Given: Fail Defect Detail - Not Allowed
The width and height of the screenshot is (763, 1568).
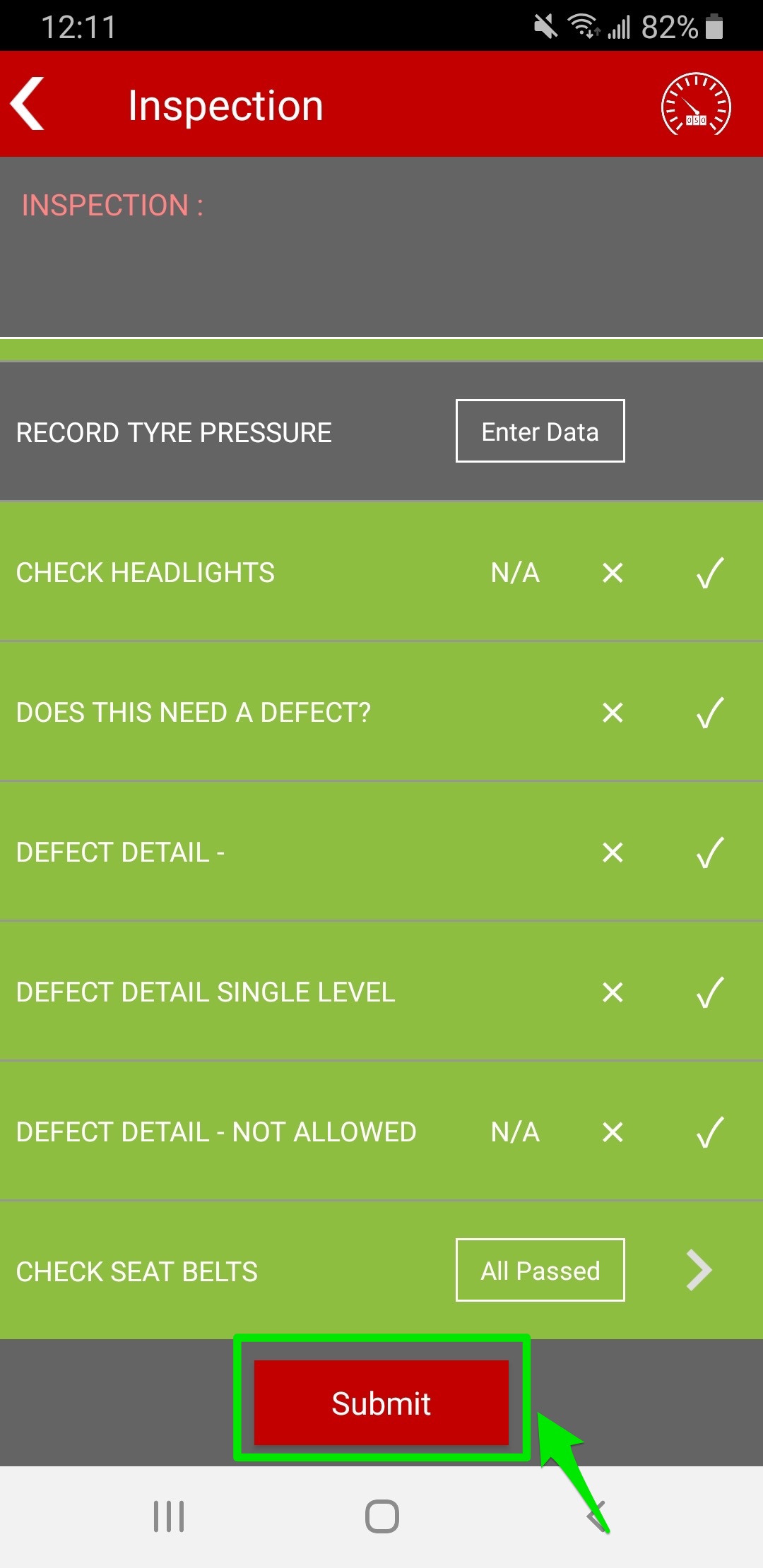Looking at the screenshot, I should [x=613, y=1132].
